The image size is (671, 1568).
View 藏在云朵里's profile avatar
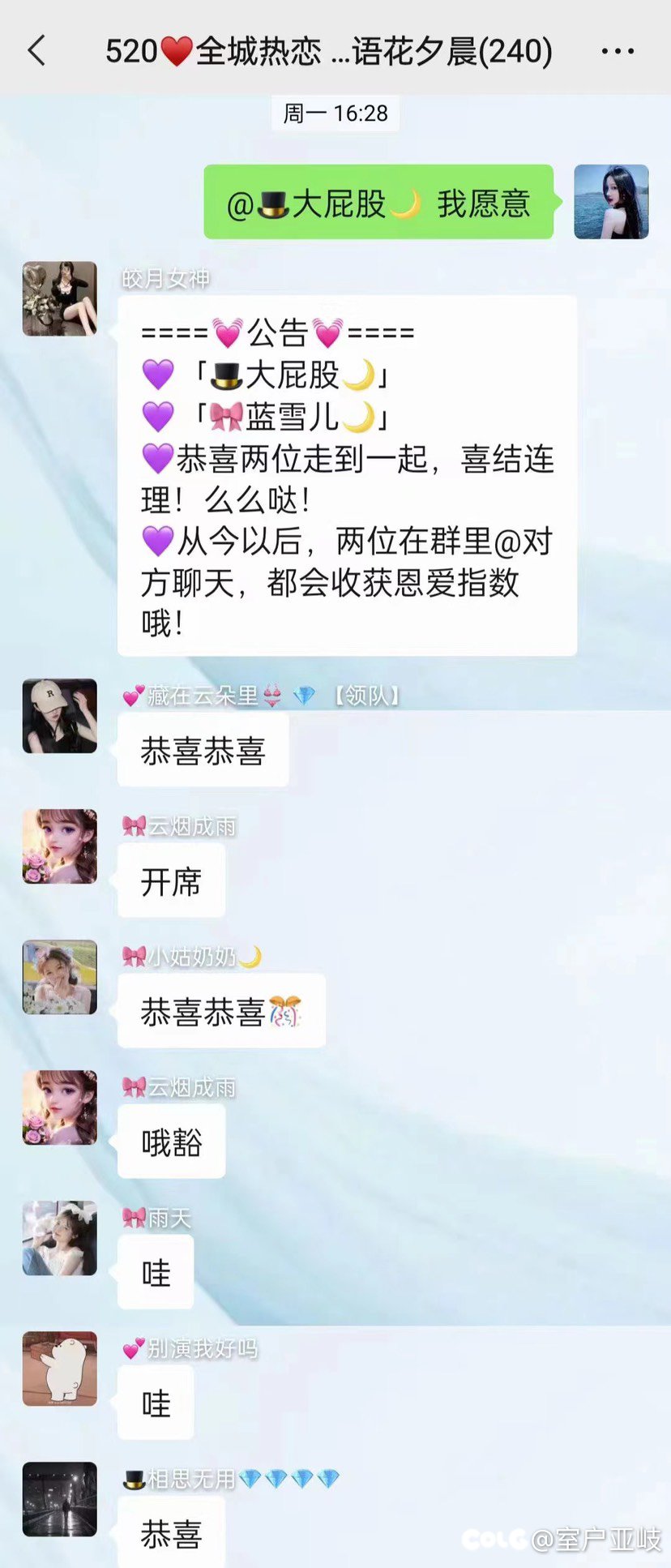click(59, 716)
